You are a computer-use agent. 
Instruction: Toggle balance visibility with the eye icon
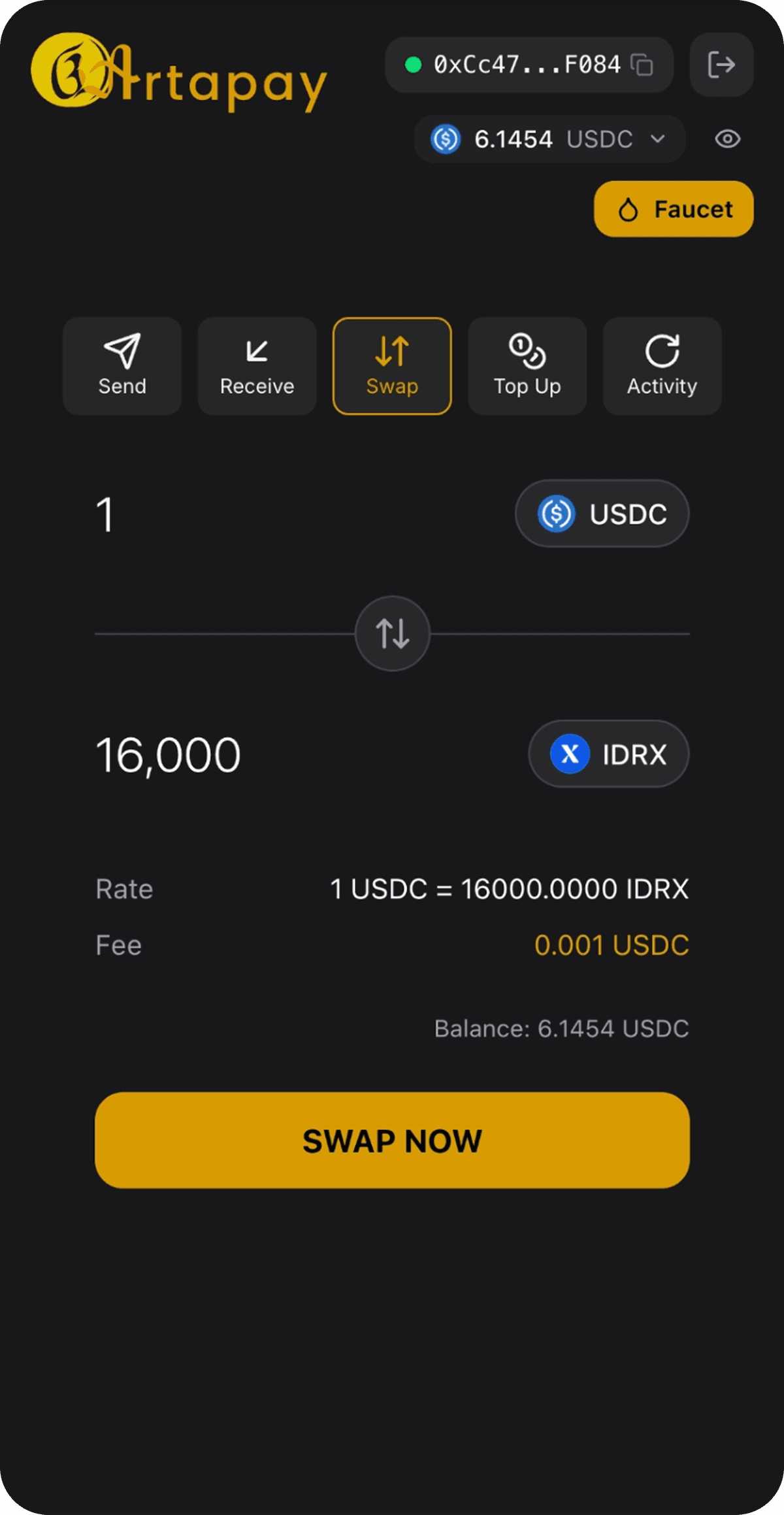pos(727,139)
